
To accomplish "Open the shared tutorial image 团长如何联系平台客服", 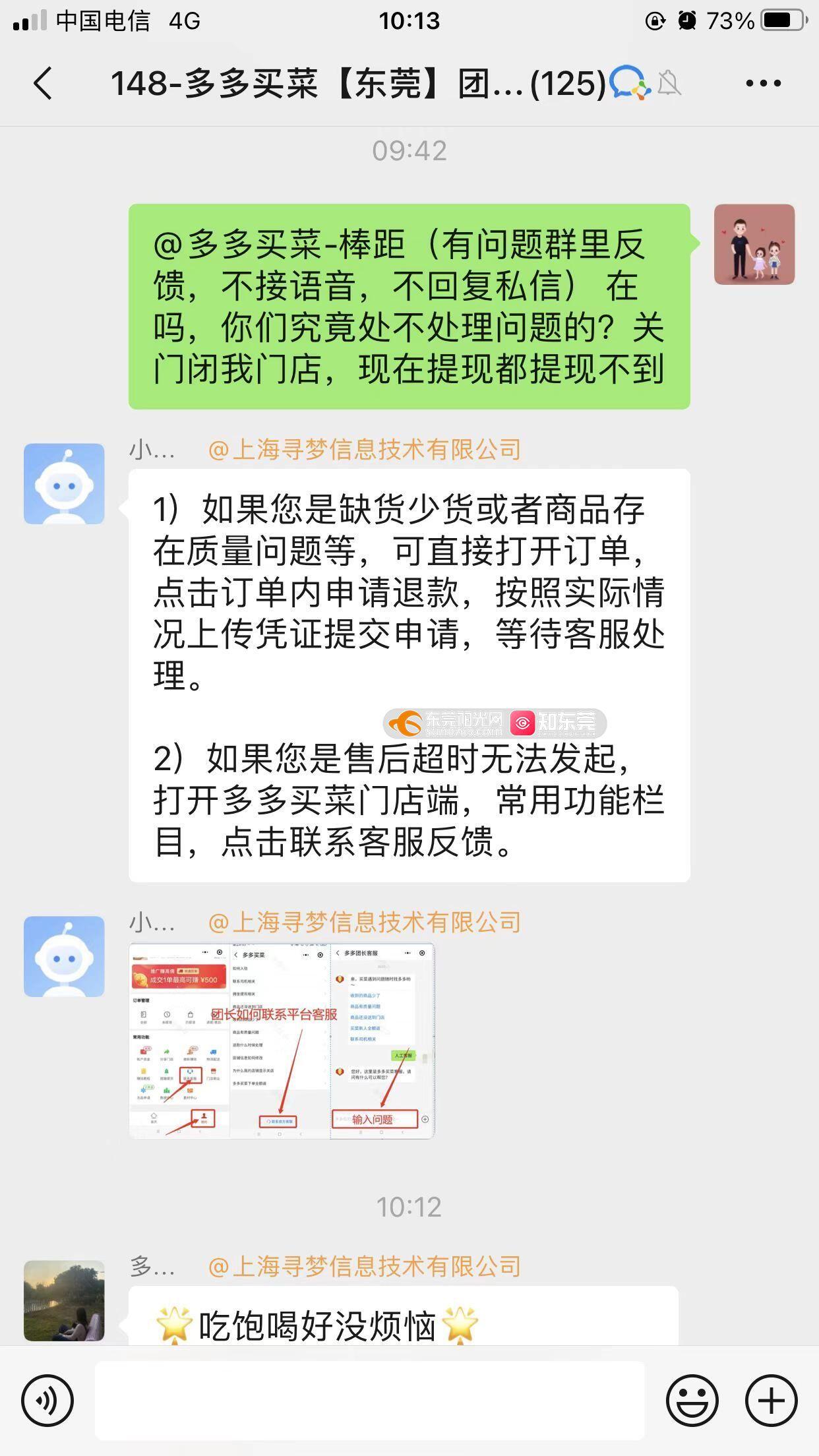I will click(282, 1041).
